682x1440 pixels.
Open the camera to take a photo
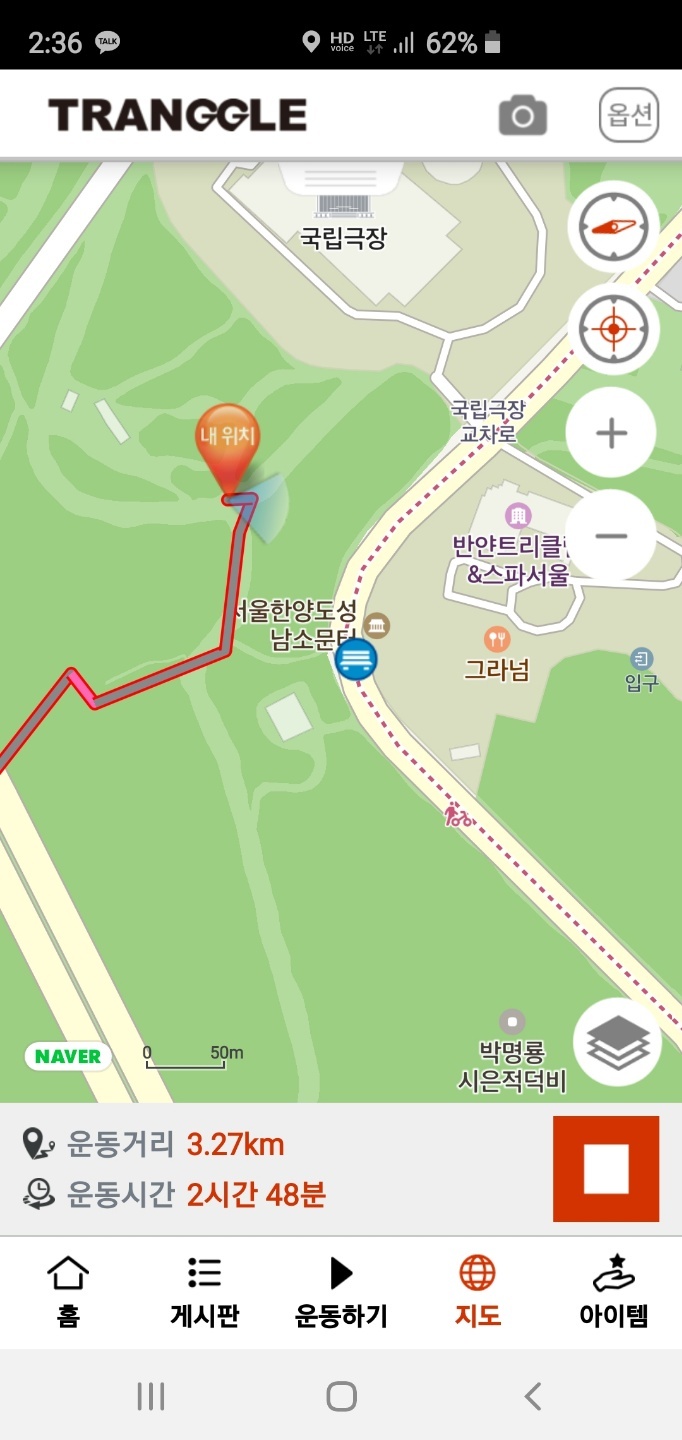click(x=523, y=116)
